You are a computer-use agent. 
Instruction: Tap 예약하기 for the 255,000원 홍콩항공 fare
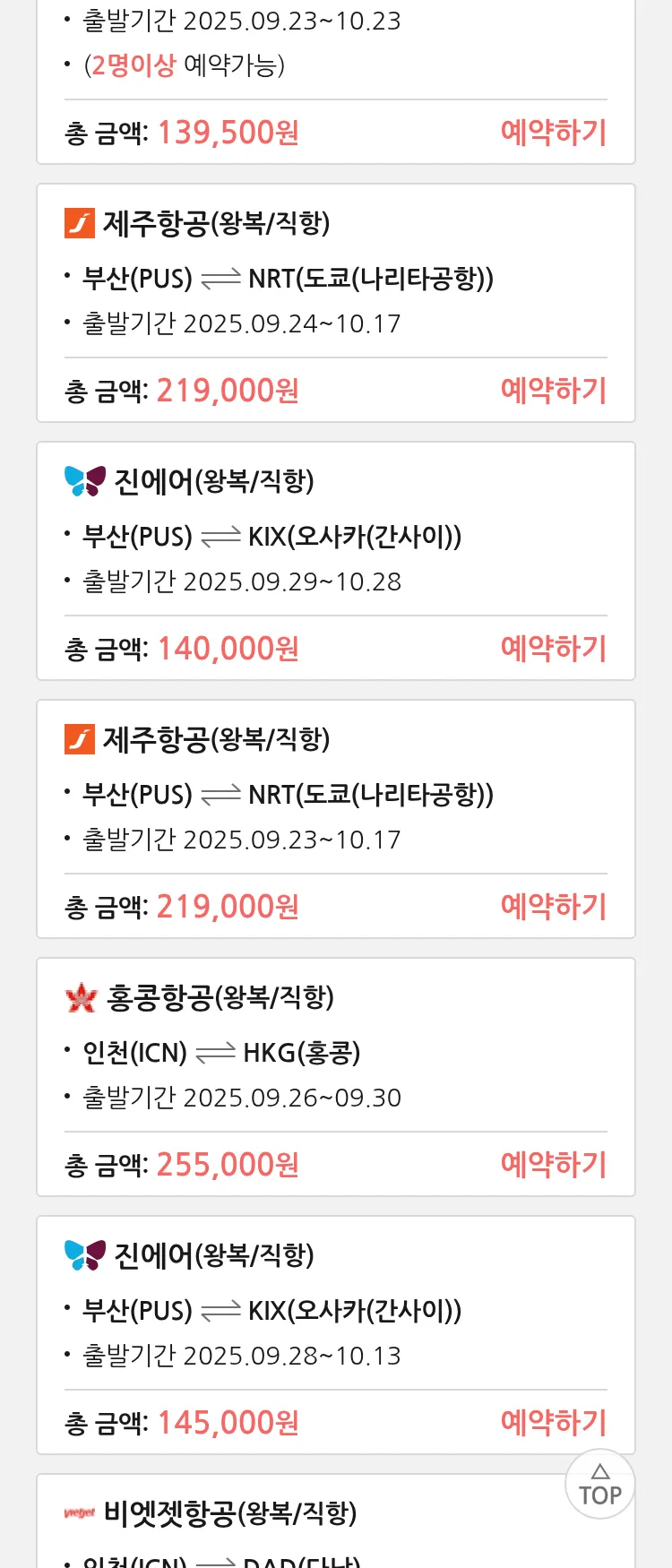point(553,1165)
